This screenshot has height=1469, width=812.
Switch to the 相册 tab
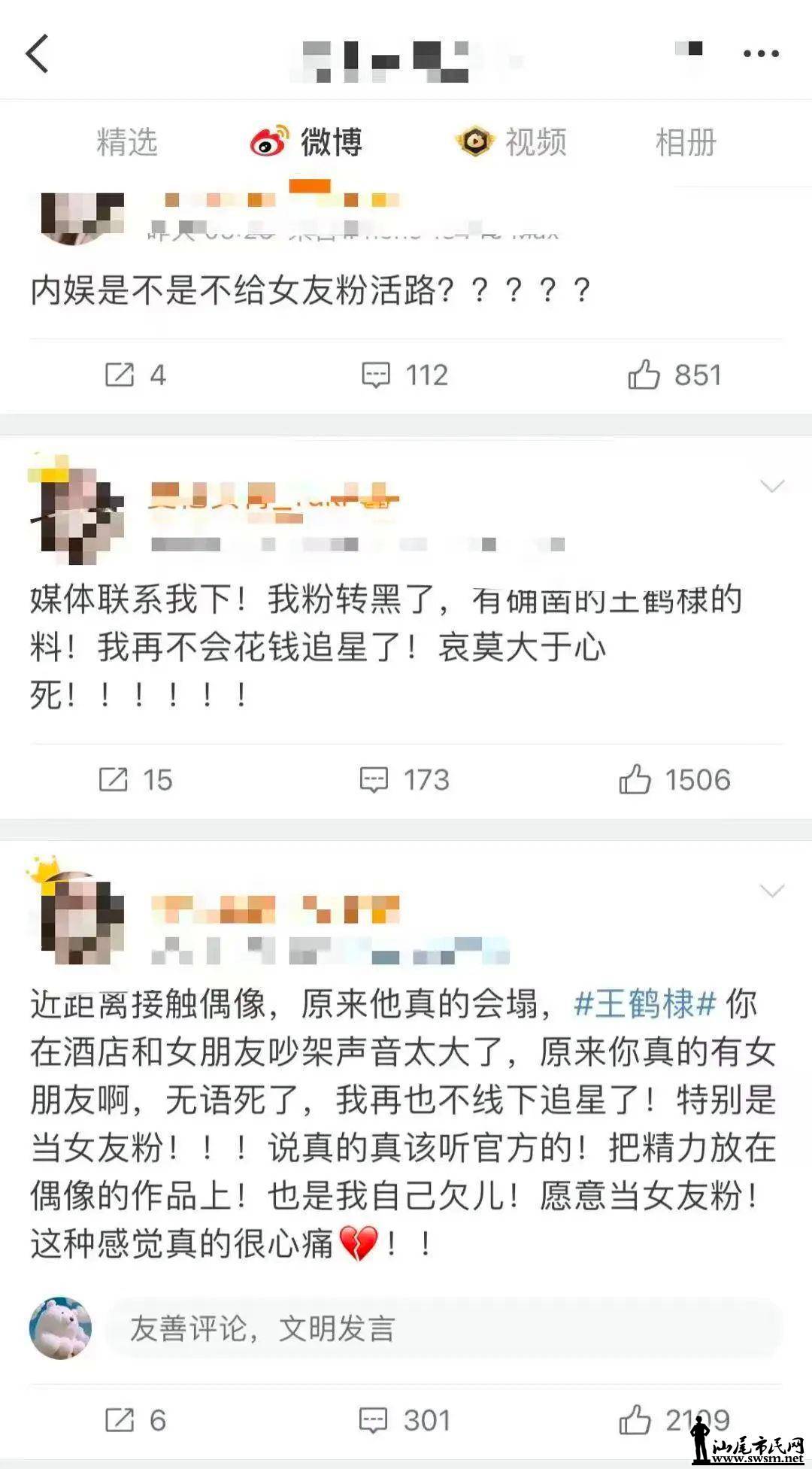pos(685,142)
